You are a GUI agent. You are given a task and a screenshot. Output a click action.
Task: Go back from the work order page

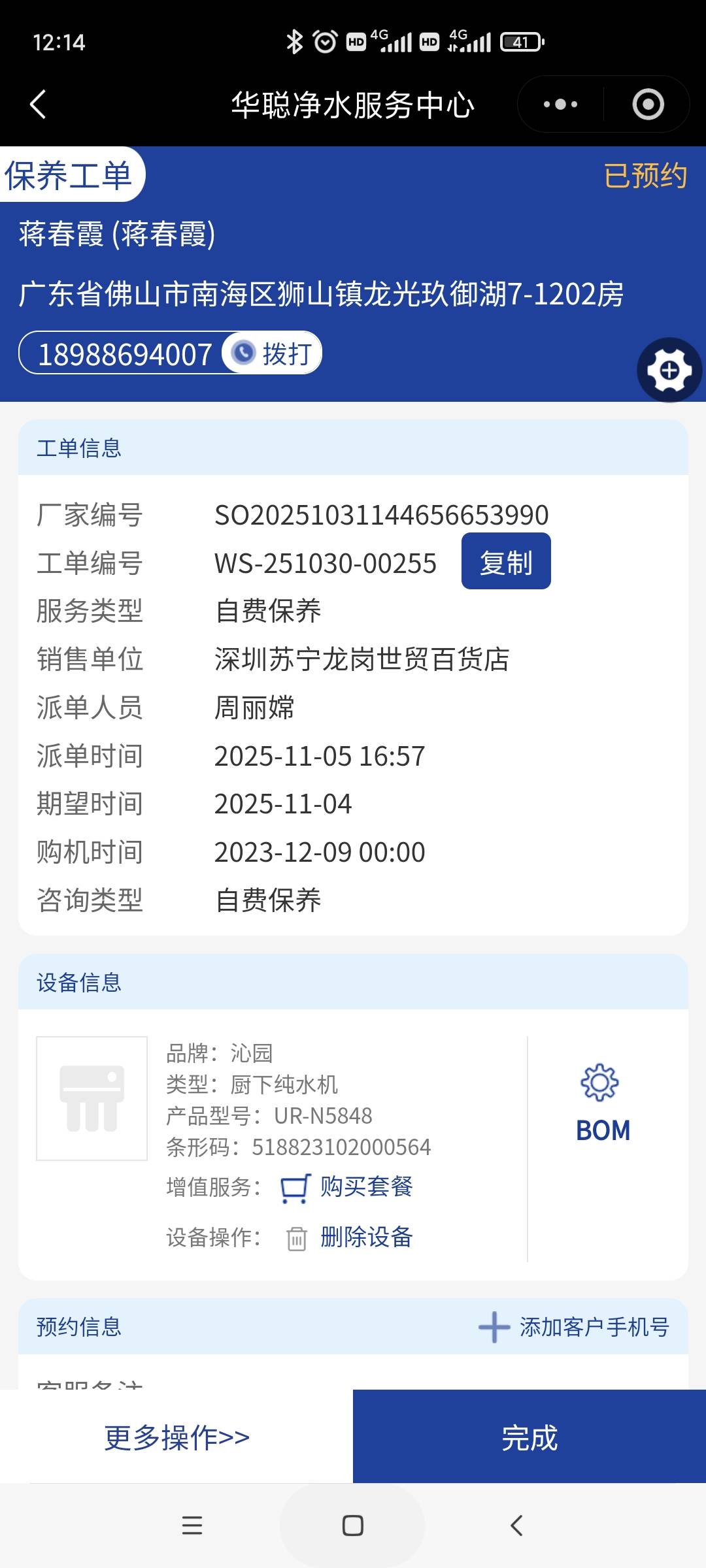(38, 105)
